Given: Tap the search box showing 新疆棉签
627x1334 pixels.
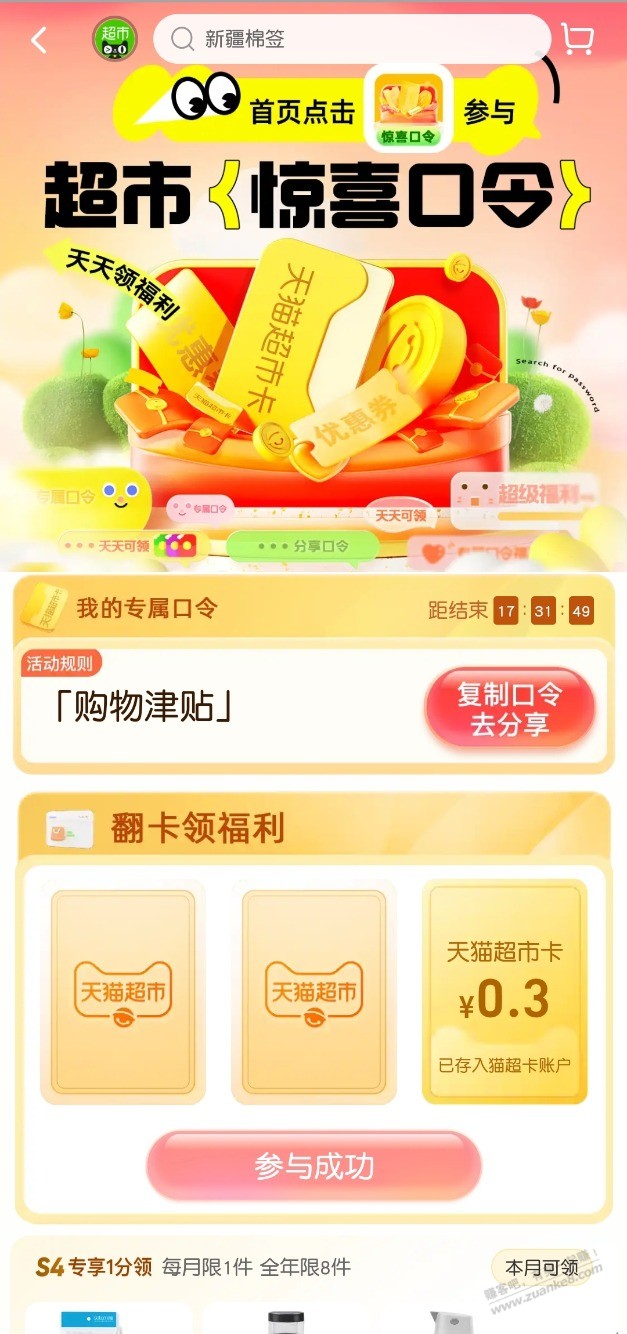Looking at the screenshot, I should coord(350,40).
